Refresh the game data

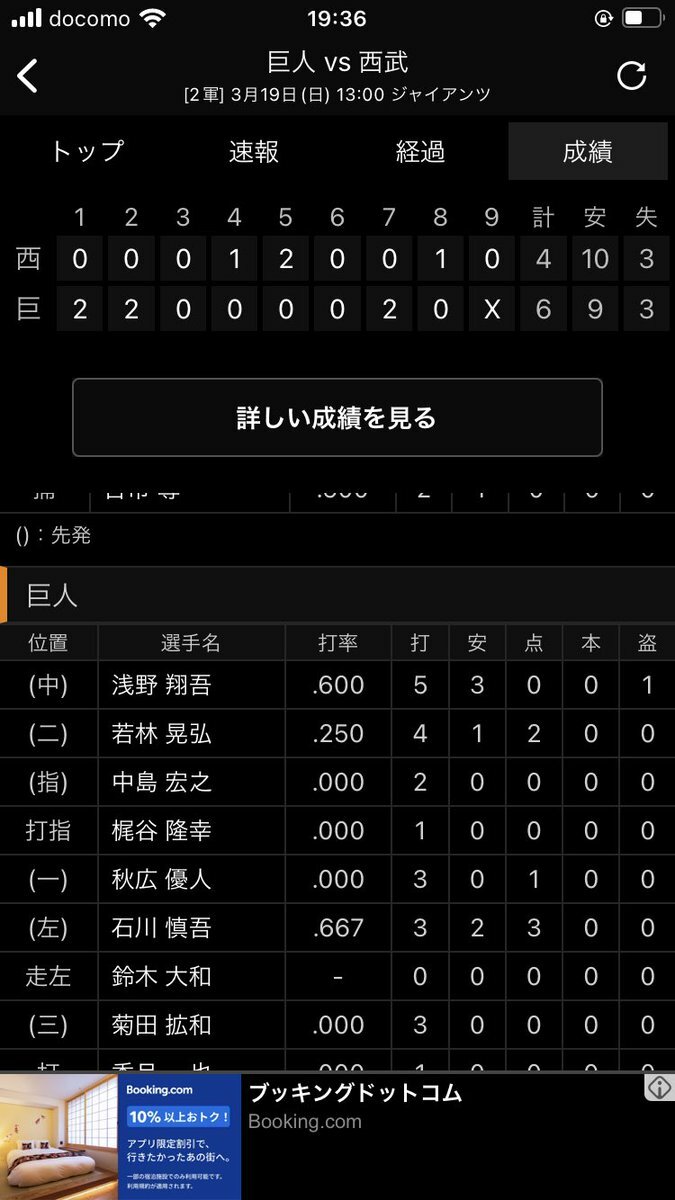(x=631, y=76)
